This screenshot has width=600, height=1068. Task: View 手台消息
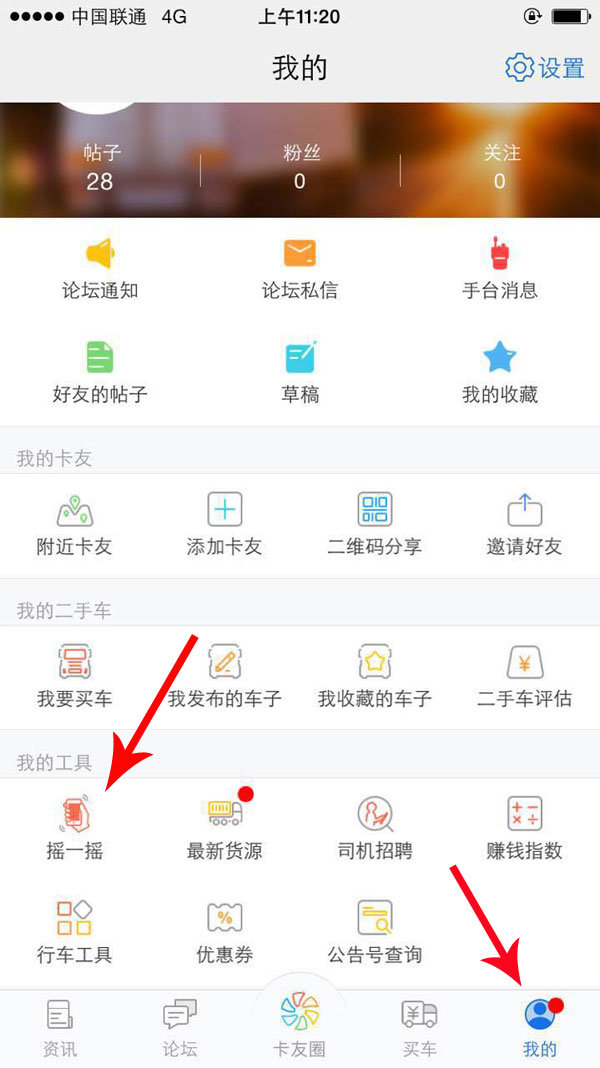(500, 269)
